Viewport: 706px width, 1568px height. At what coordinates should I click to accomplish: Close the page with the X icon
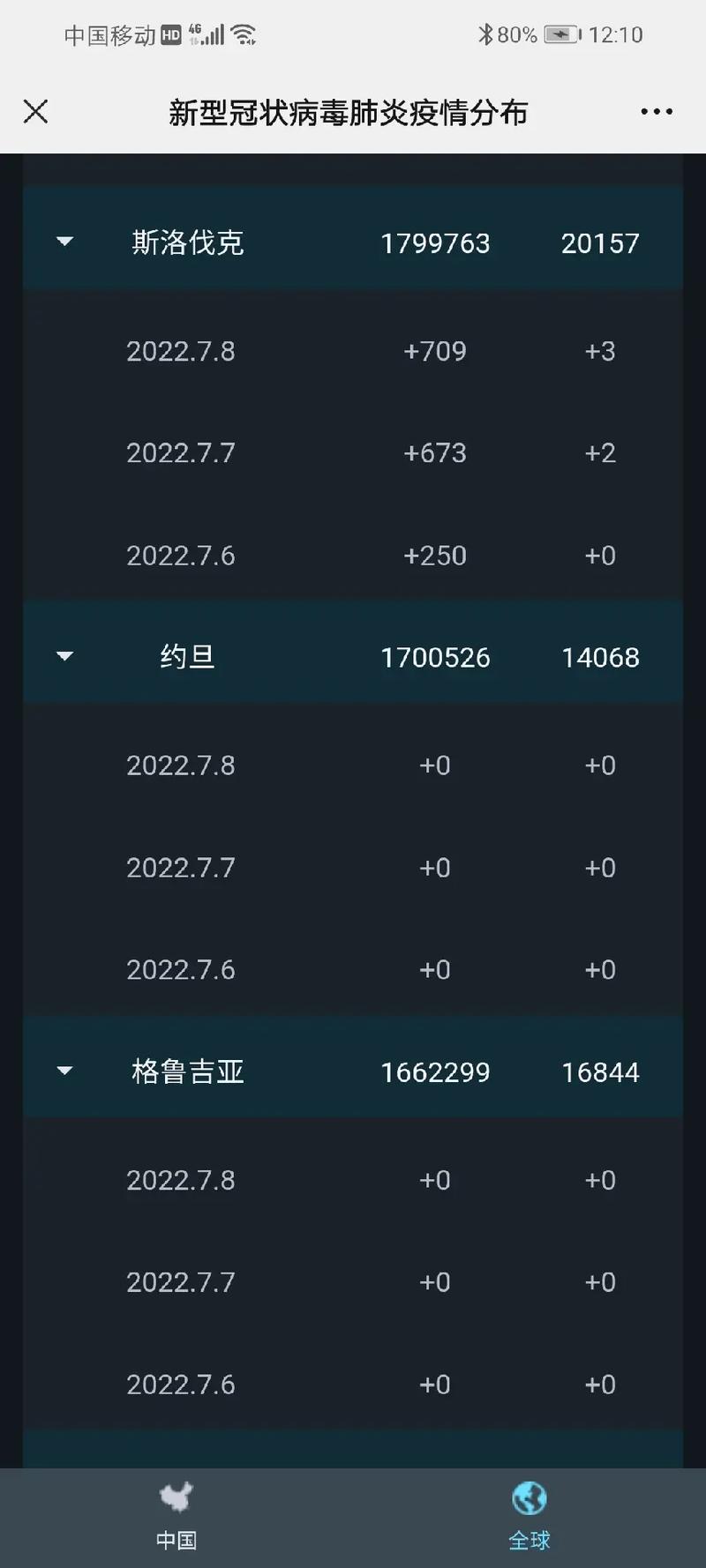35,111
